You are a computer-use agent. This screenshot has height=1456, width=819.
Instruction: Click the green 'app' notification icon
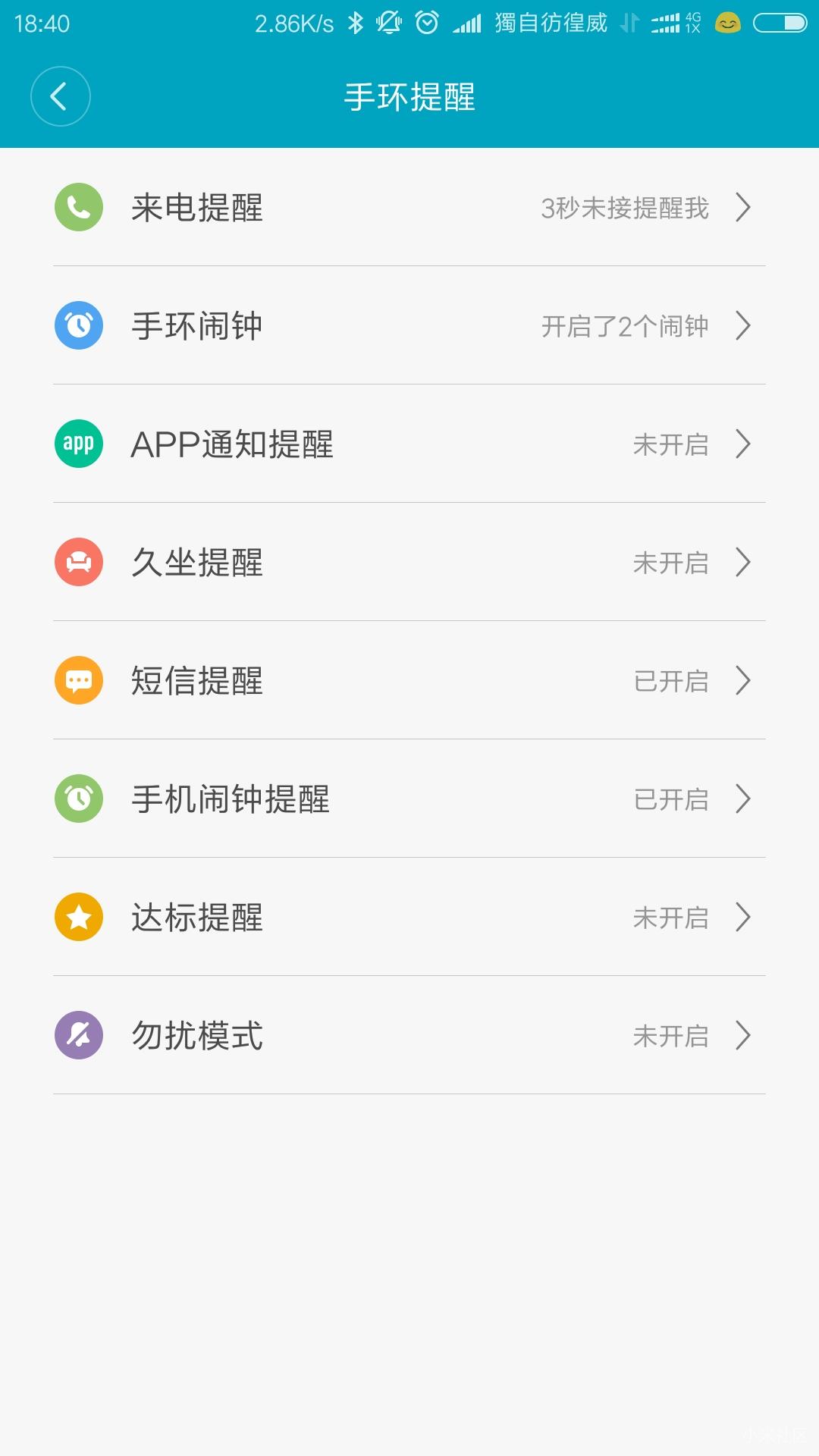click(78, 444)
